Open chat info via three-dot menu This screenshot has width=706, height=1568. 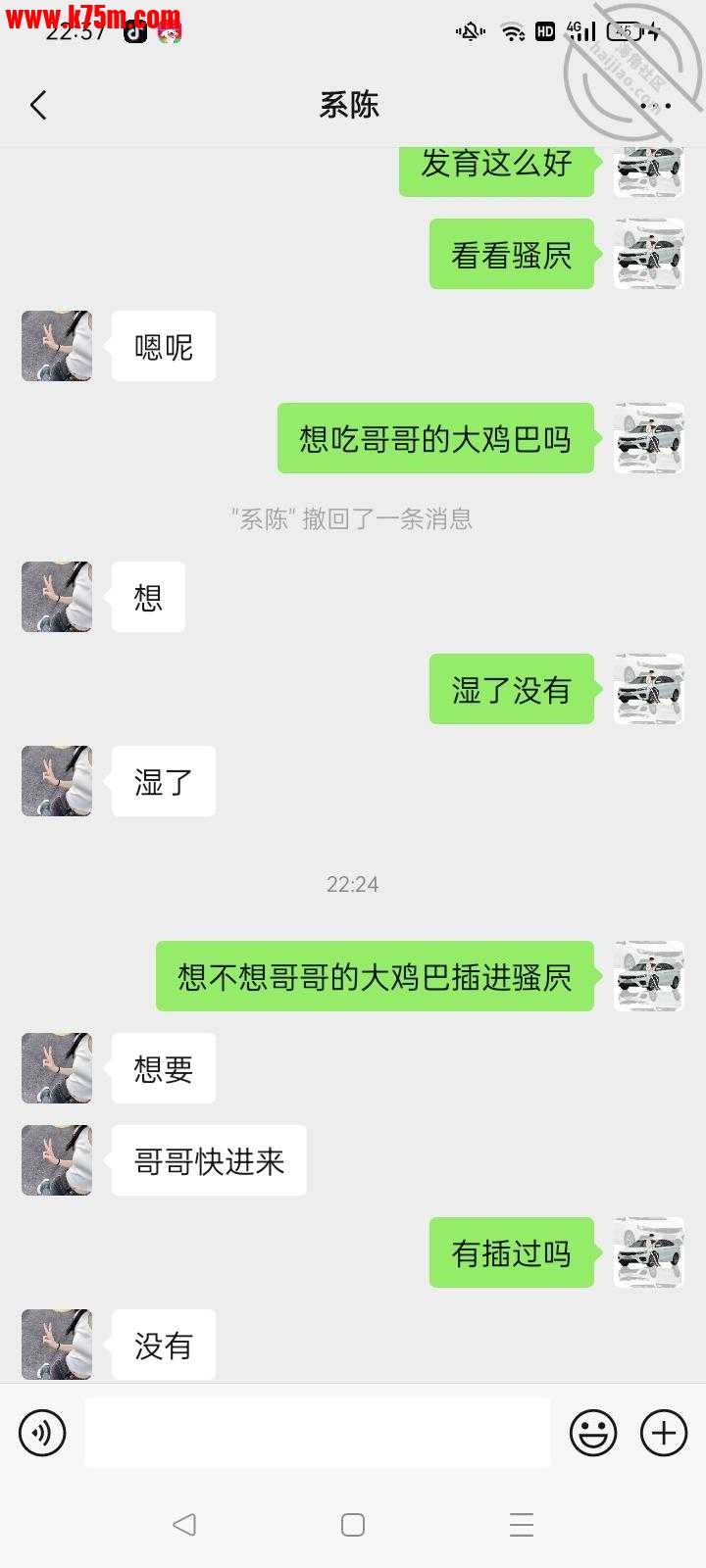(655, 105)
